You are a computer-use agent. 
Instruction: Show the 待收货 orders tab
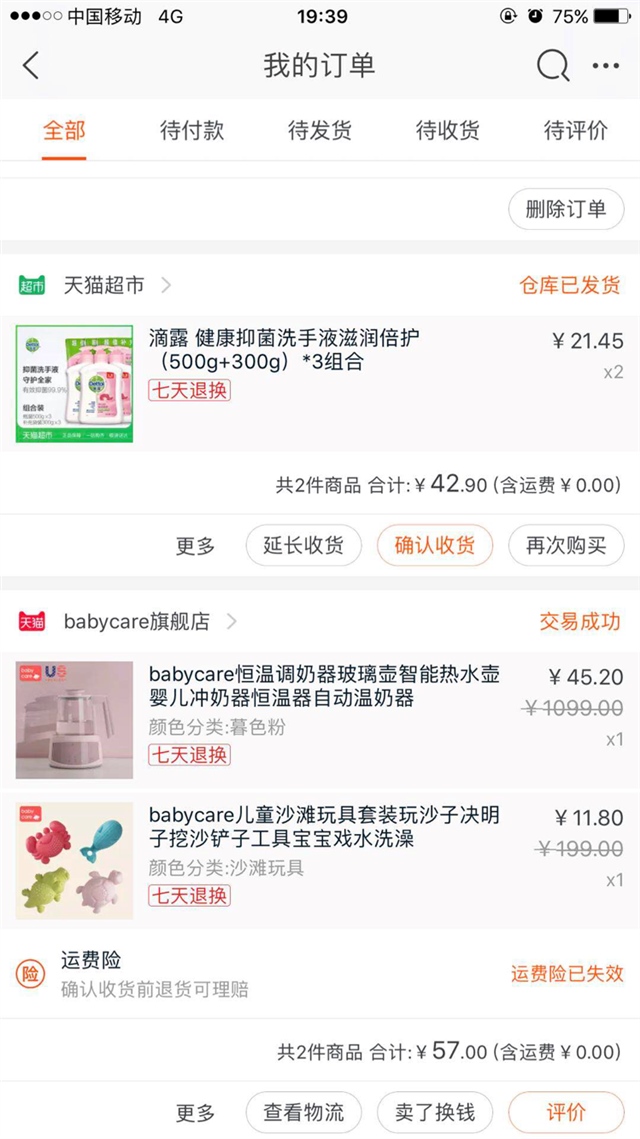(x=448, y=130)
